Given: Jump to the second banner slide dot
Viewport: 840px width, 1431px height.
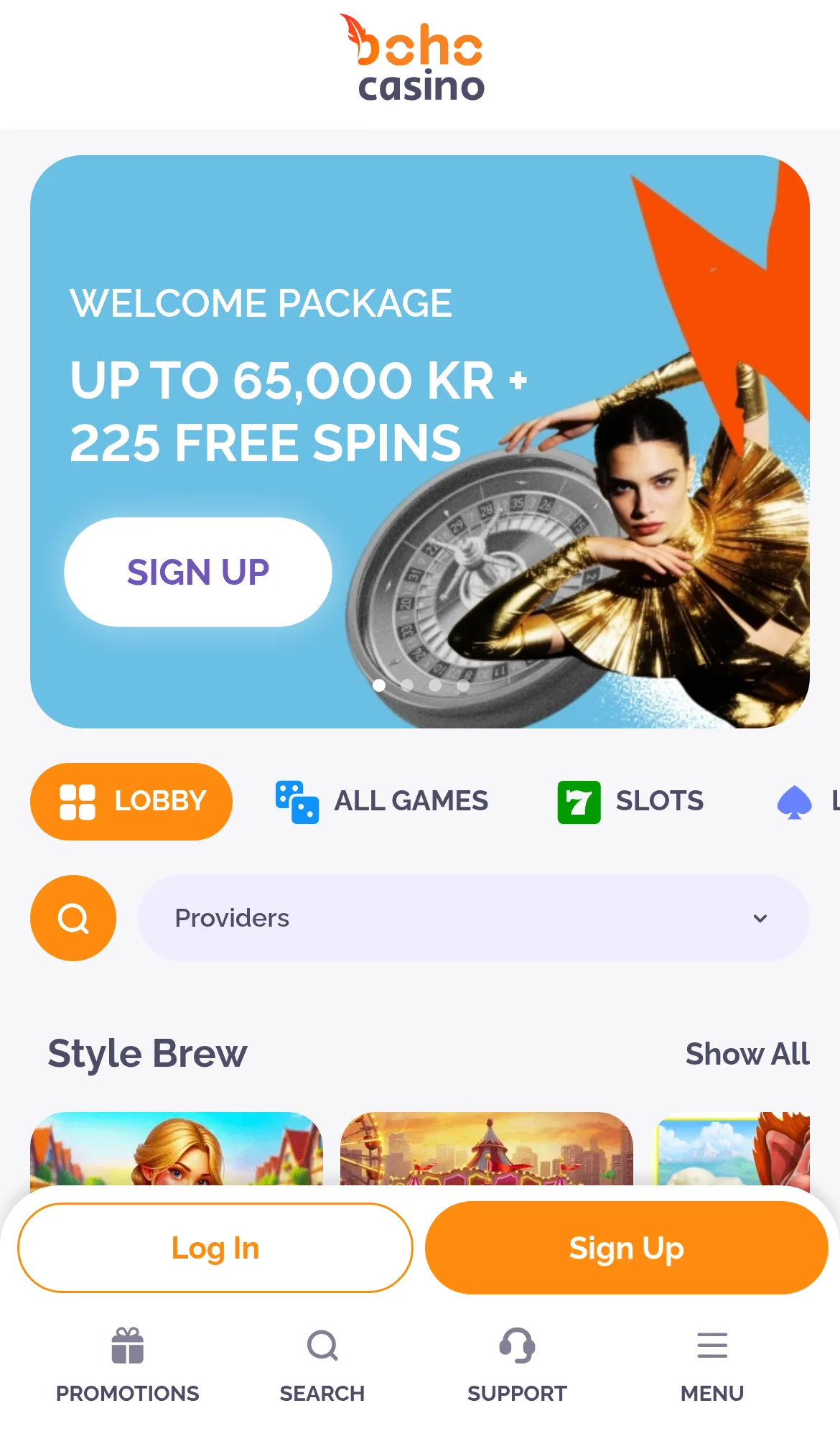Looking at the screenshot, I should [407, 685].
